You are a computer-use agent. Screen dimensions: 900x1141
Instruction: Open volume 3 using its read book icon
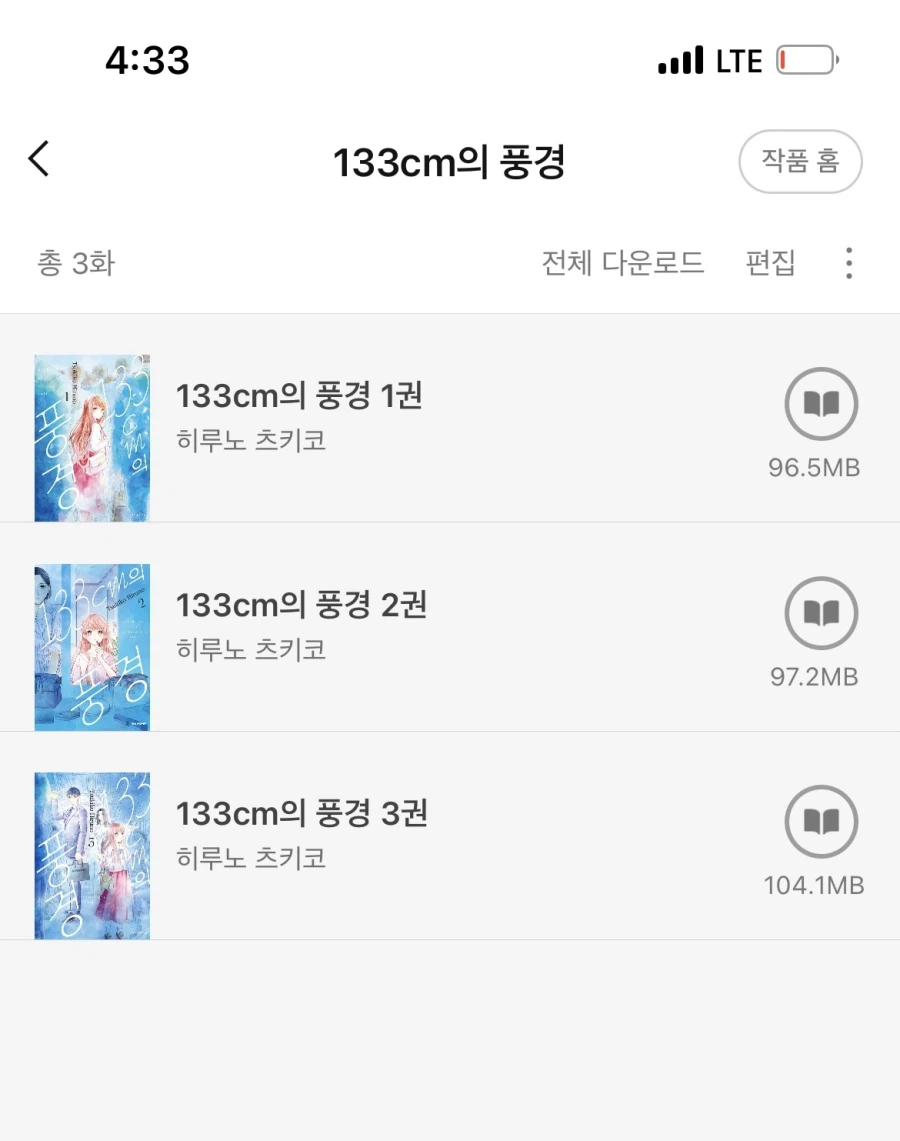(820, 822)
